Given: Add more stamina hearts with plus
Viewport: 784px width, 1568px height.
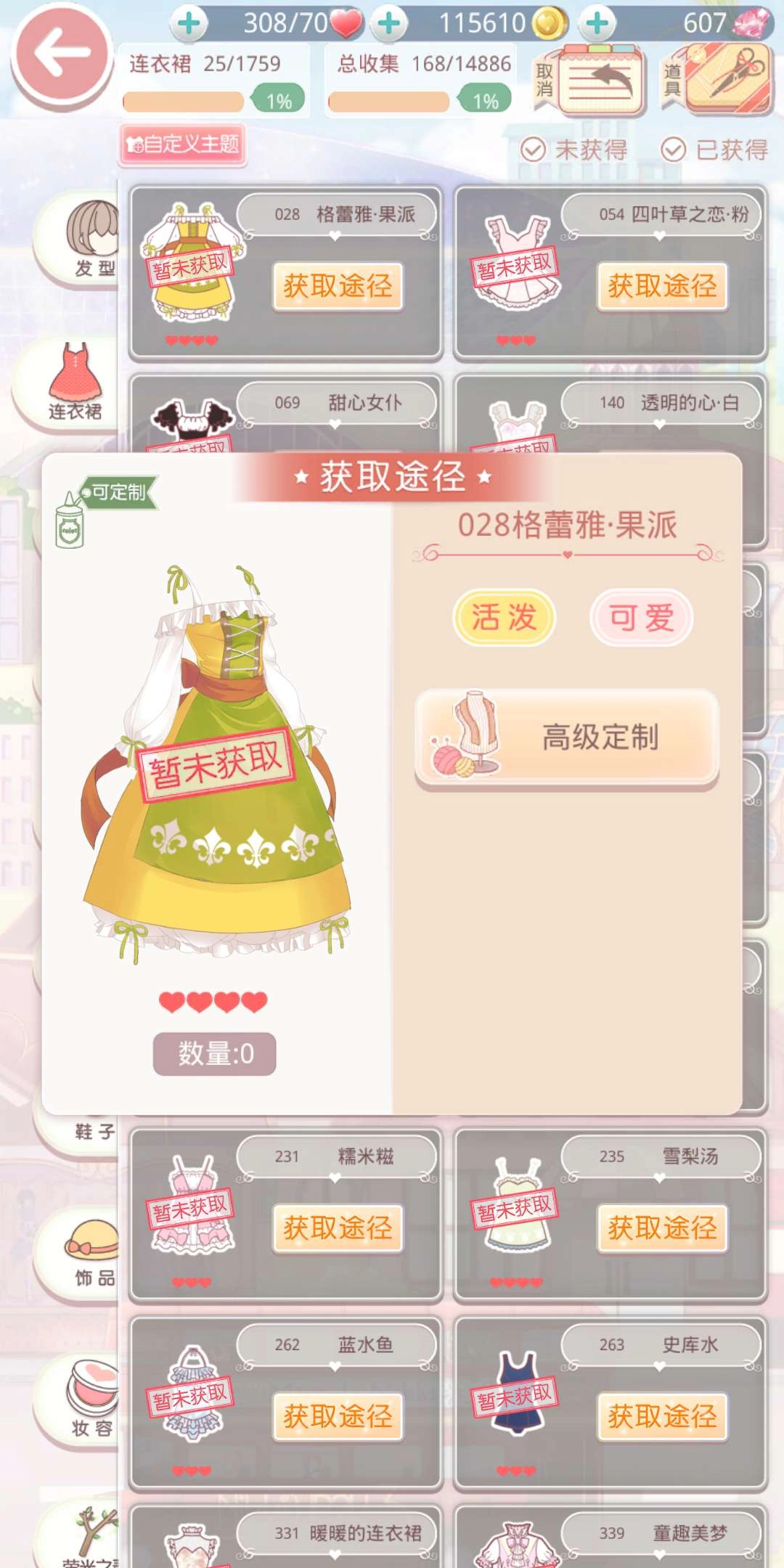Looking at the screenshot, I should [189, 23].
